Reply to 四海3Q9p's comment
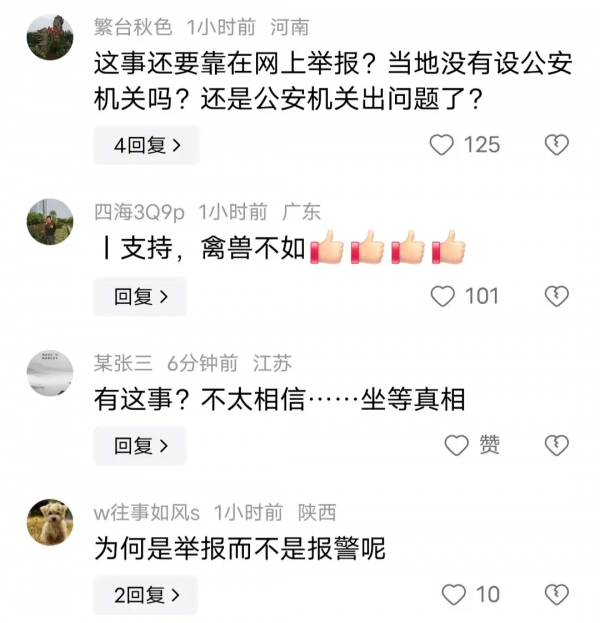Viewport: 600px width, 623px height. click(x=140, y=296)
